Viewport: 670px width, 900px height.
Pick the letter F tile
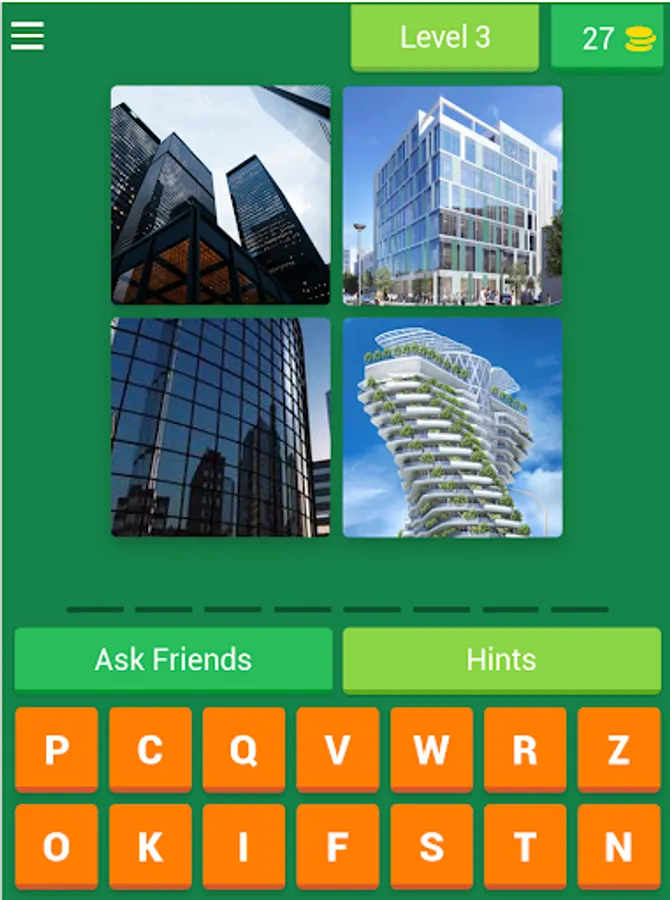(338, 847)
